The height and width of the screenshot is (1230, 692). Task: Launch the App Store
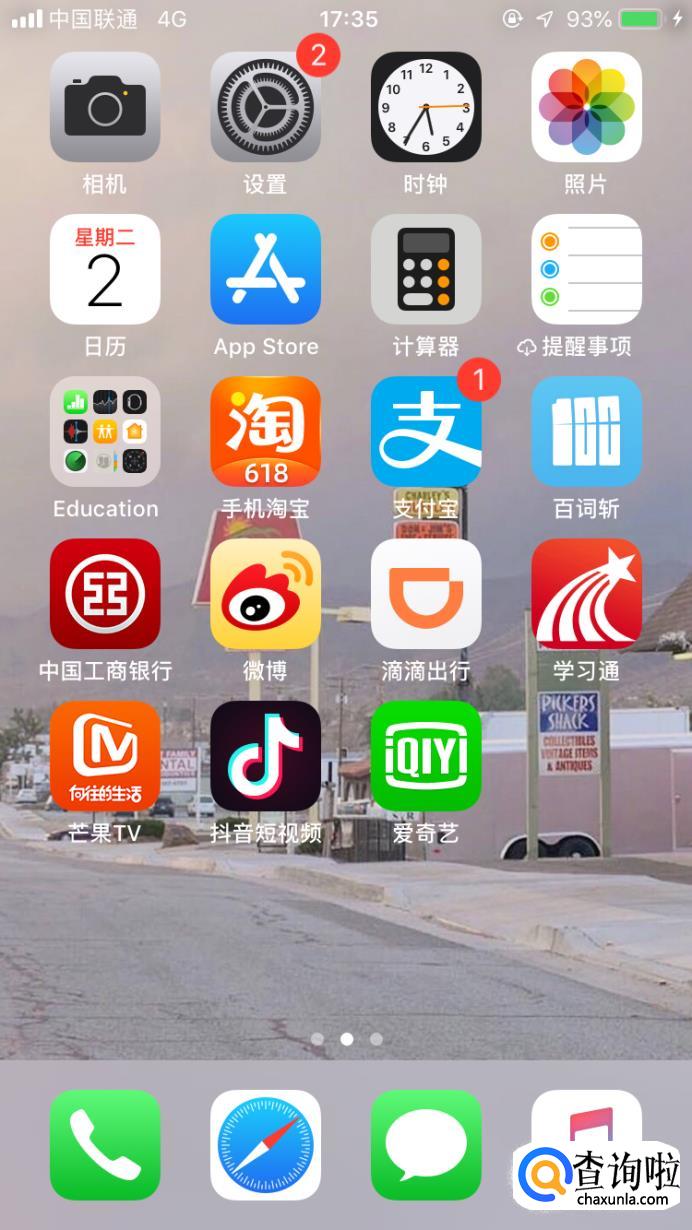[265, 269]
